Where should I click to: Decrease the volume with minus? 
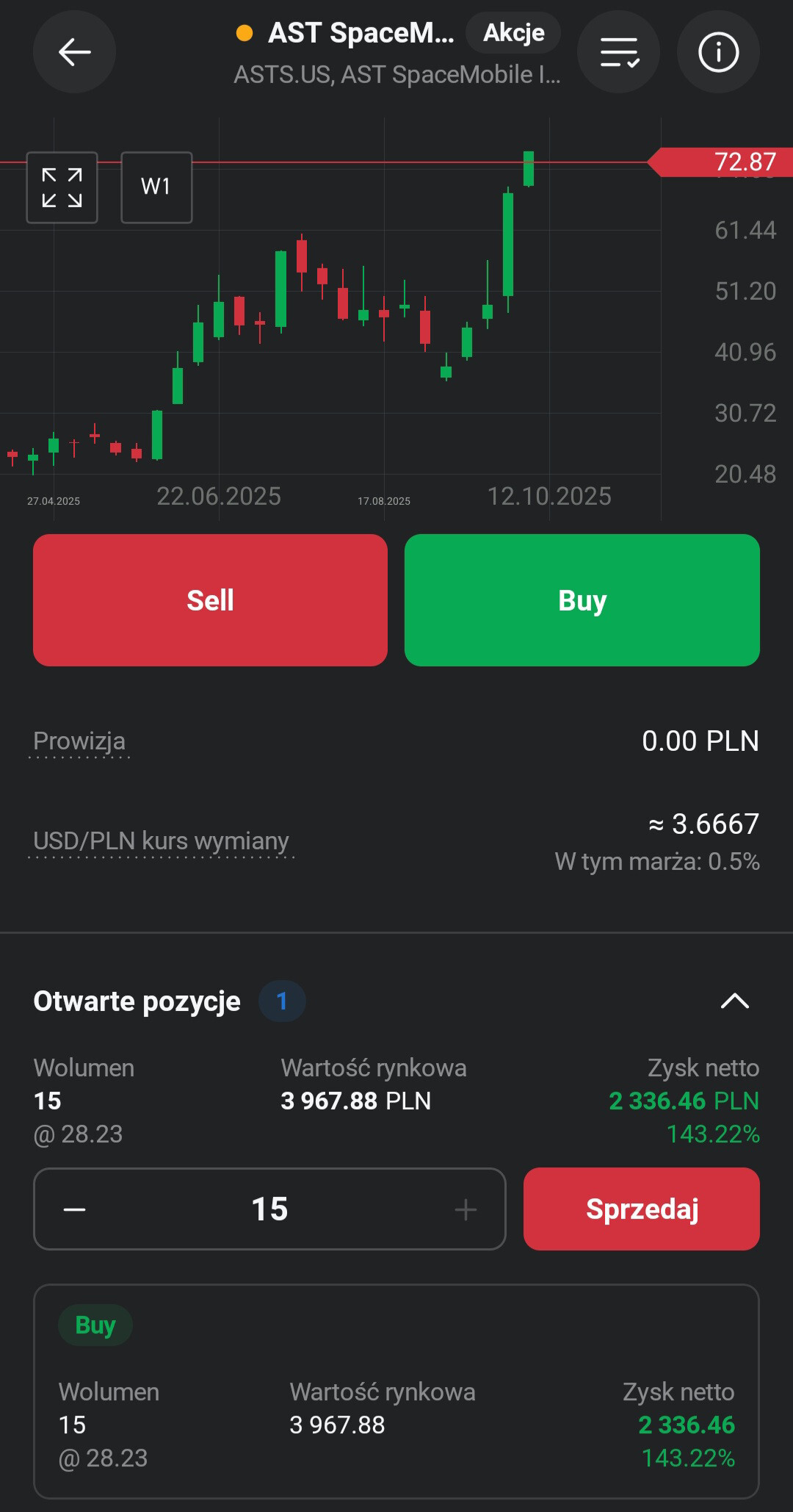[x=75, y=1209]
